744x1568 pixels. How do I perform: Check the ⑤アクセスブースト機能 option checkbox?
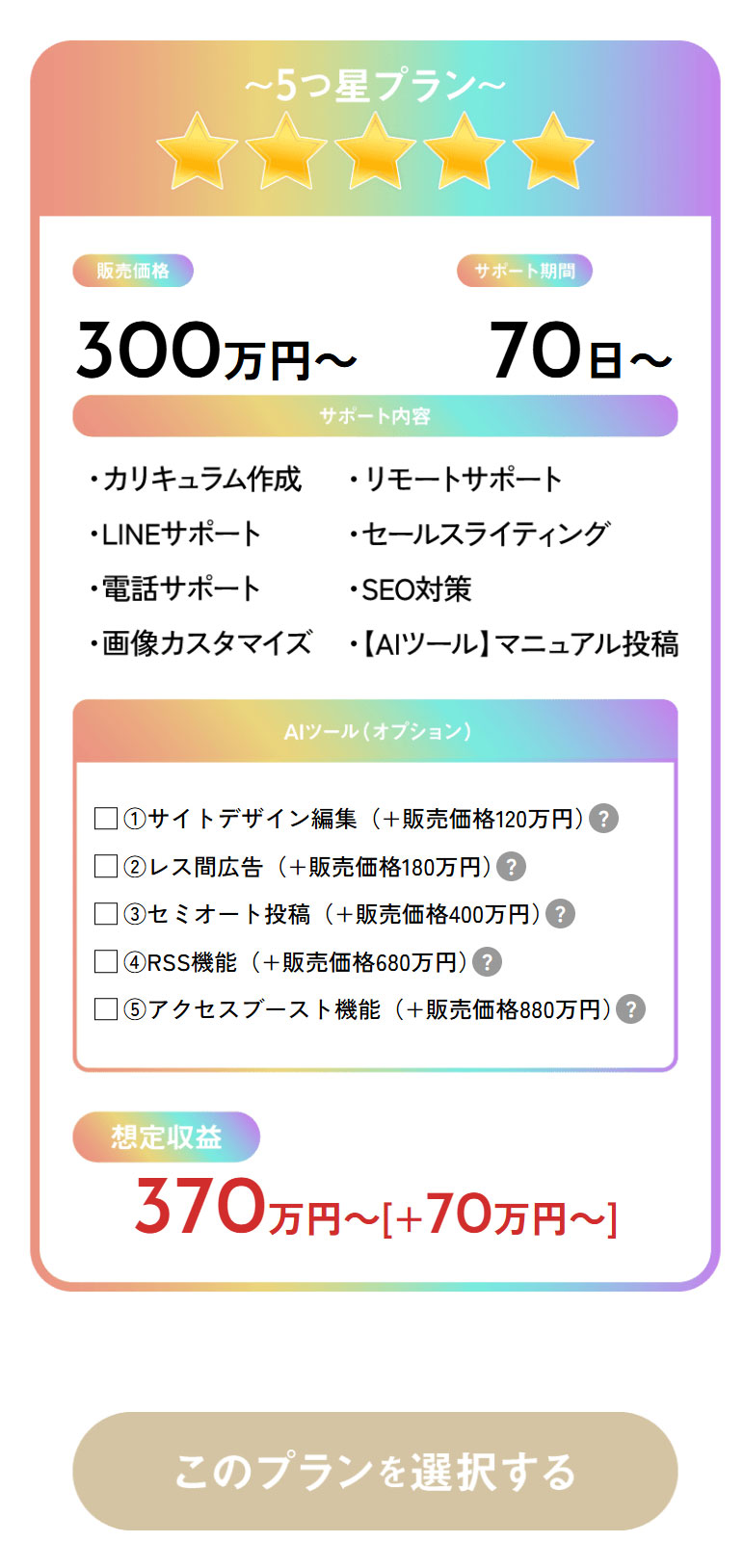106,1008
